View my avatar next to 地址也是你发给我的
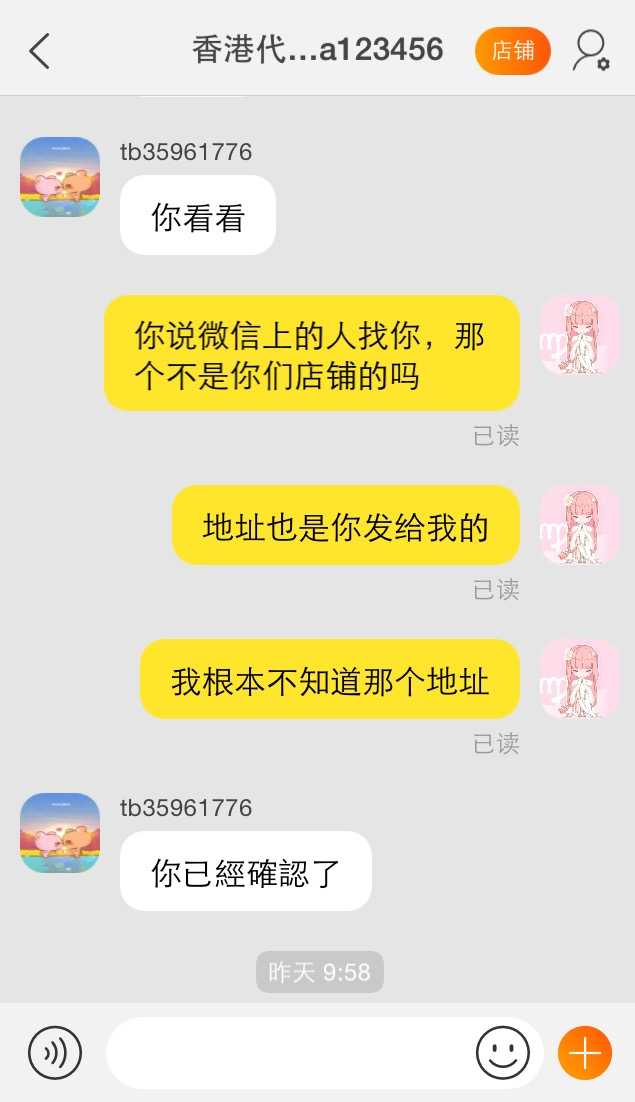The width and height of the screenshot is (635, 1102). click(580, 525)
